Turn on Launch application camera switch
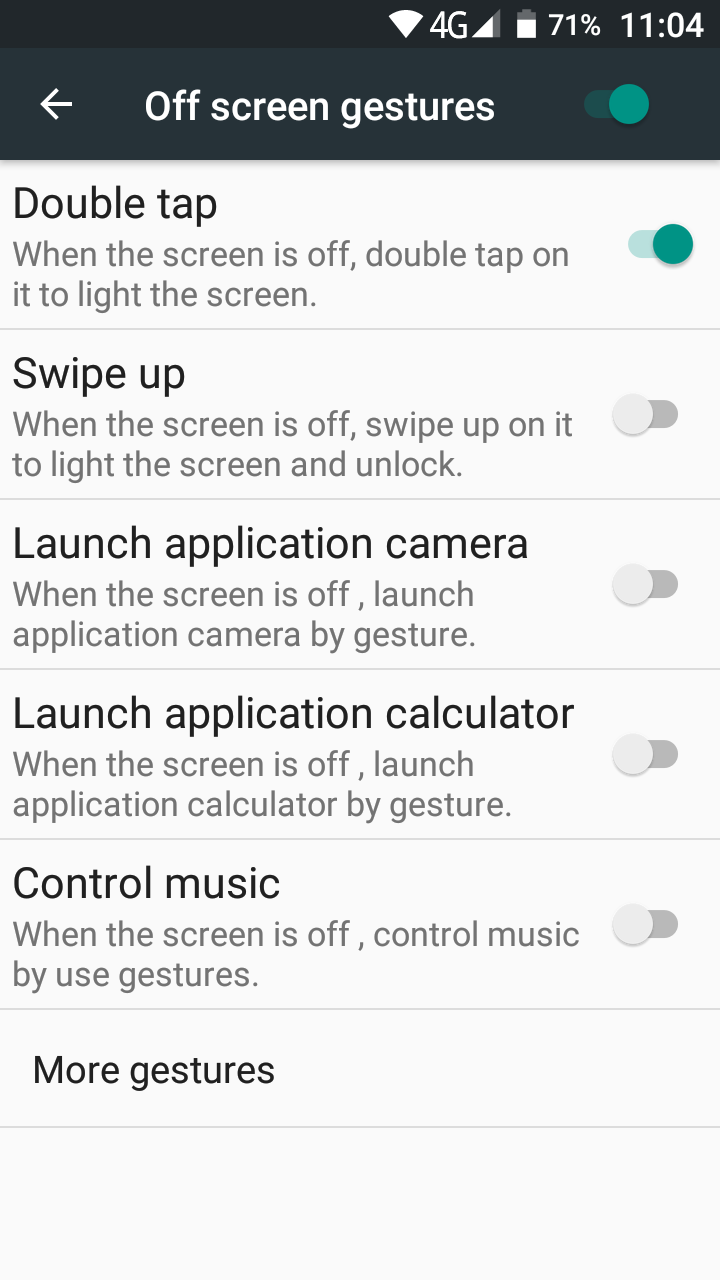Image resolution: width=720 pixels, height=1280 pixels. pyautogui.click(x=645, y=584)
